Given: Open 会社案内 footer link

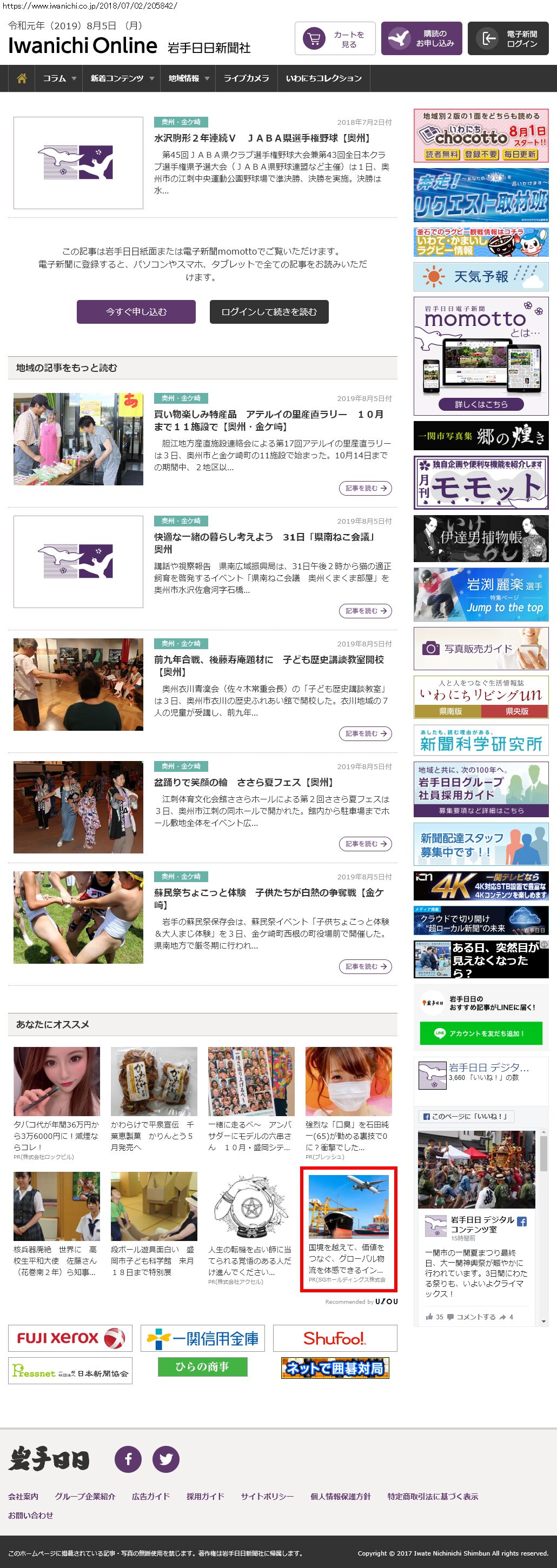Looking at the screenshot, I should click(x=23, y=1496).
